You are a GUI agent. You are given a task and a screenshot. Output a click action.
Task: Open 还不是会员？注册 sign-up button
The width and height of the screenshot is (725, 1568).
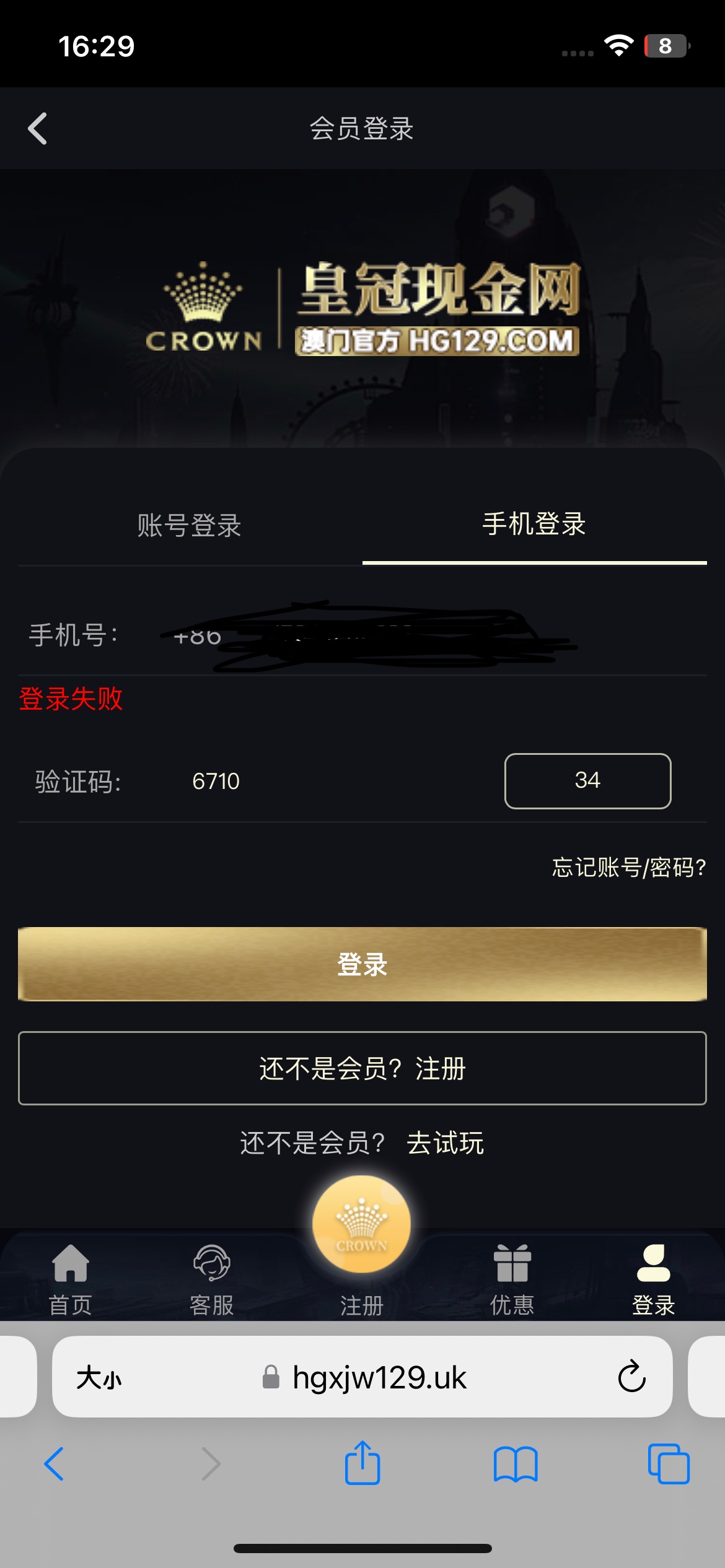(362, 1068)
